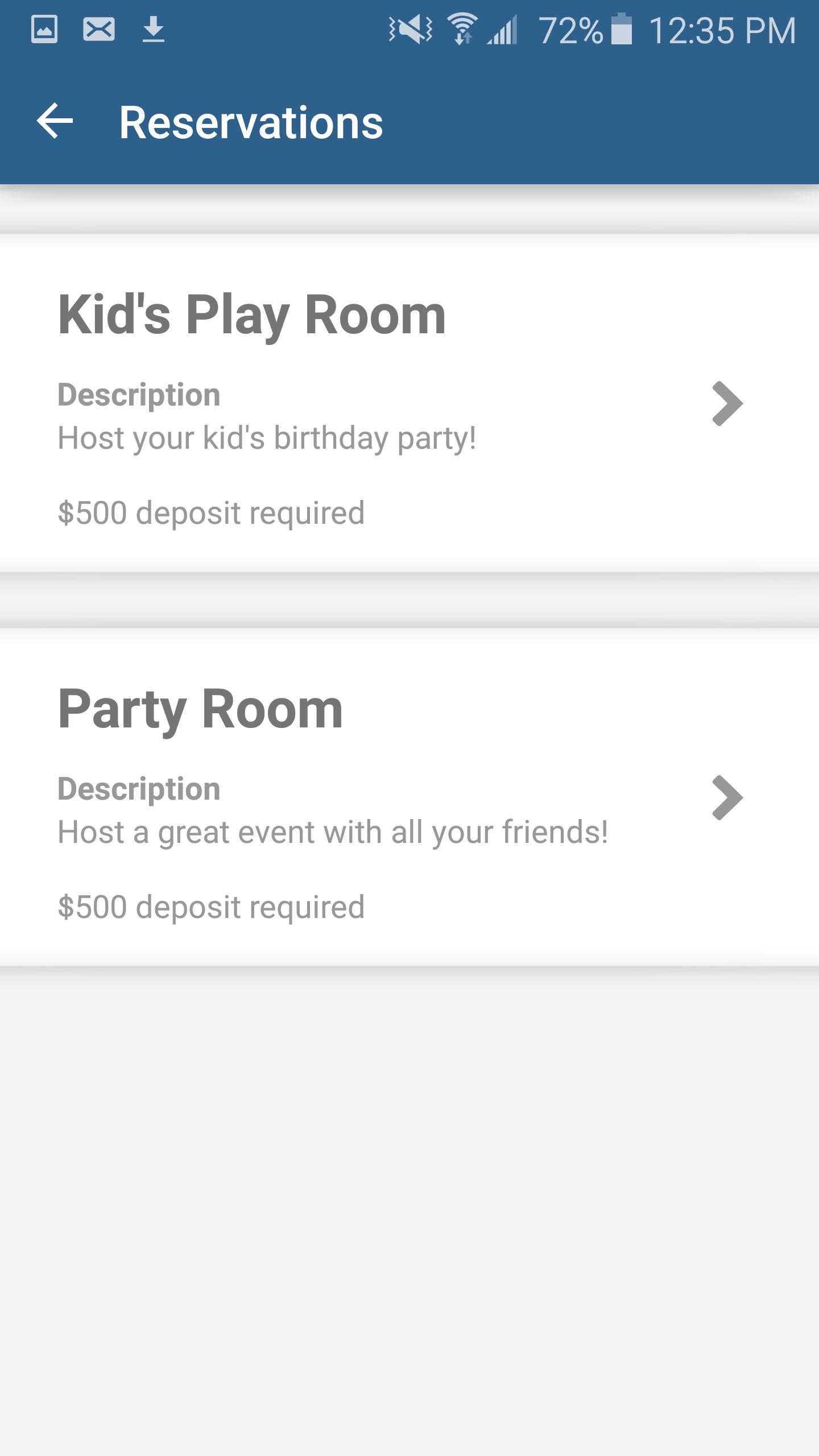This screenshot has height=1456, width=819.
Task: Tap the chevron next to Party Room
Action: (x=727, y=797)
